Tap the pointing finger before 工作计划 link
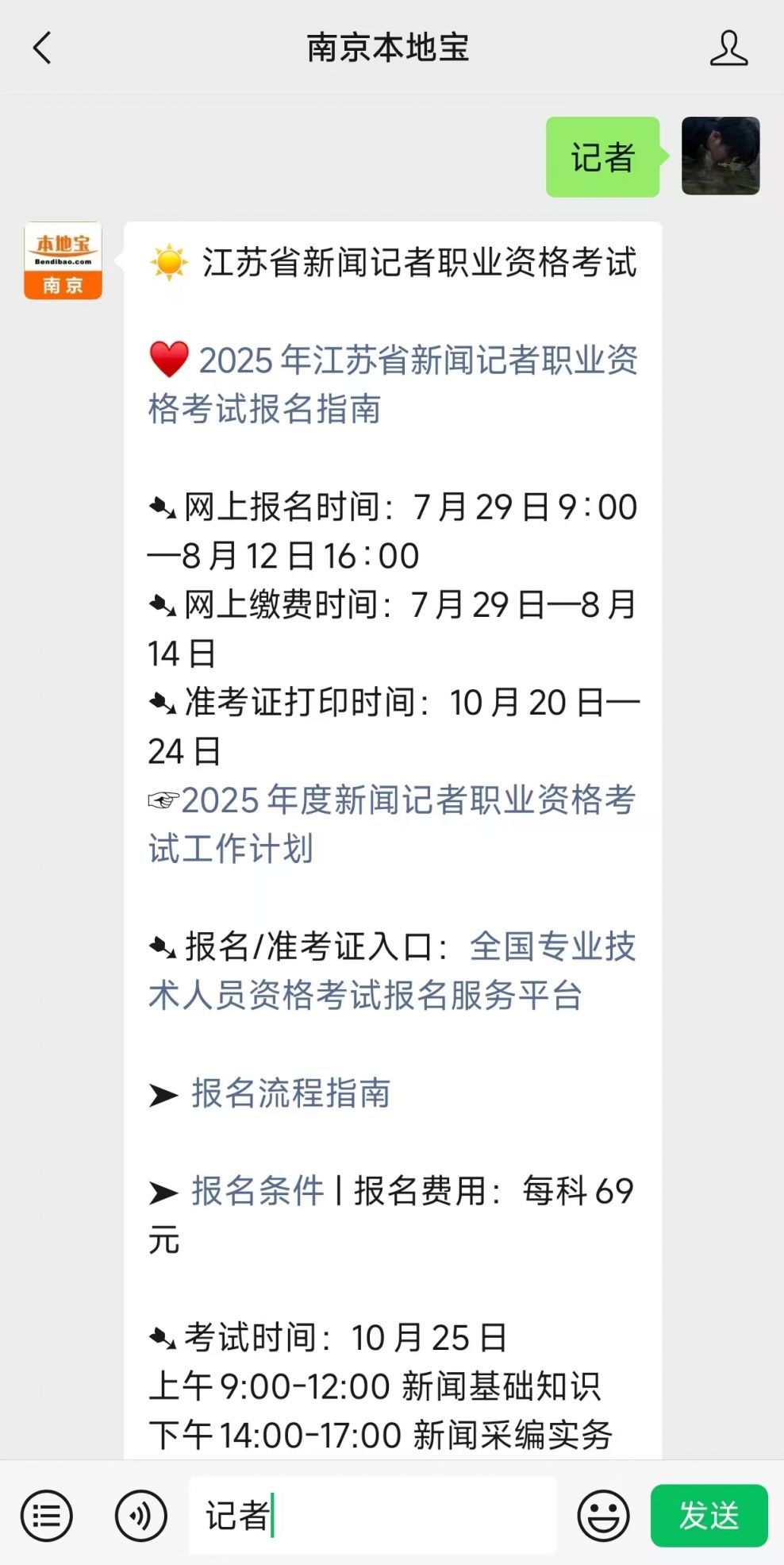This screenshot has height=1565, width=784. [164, 804]
